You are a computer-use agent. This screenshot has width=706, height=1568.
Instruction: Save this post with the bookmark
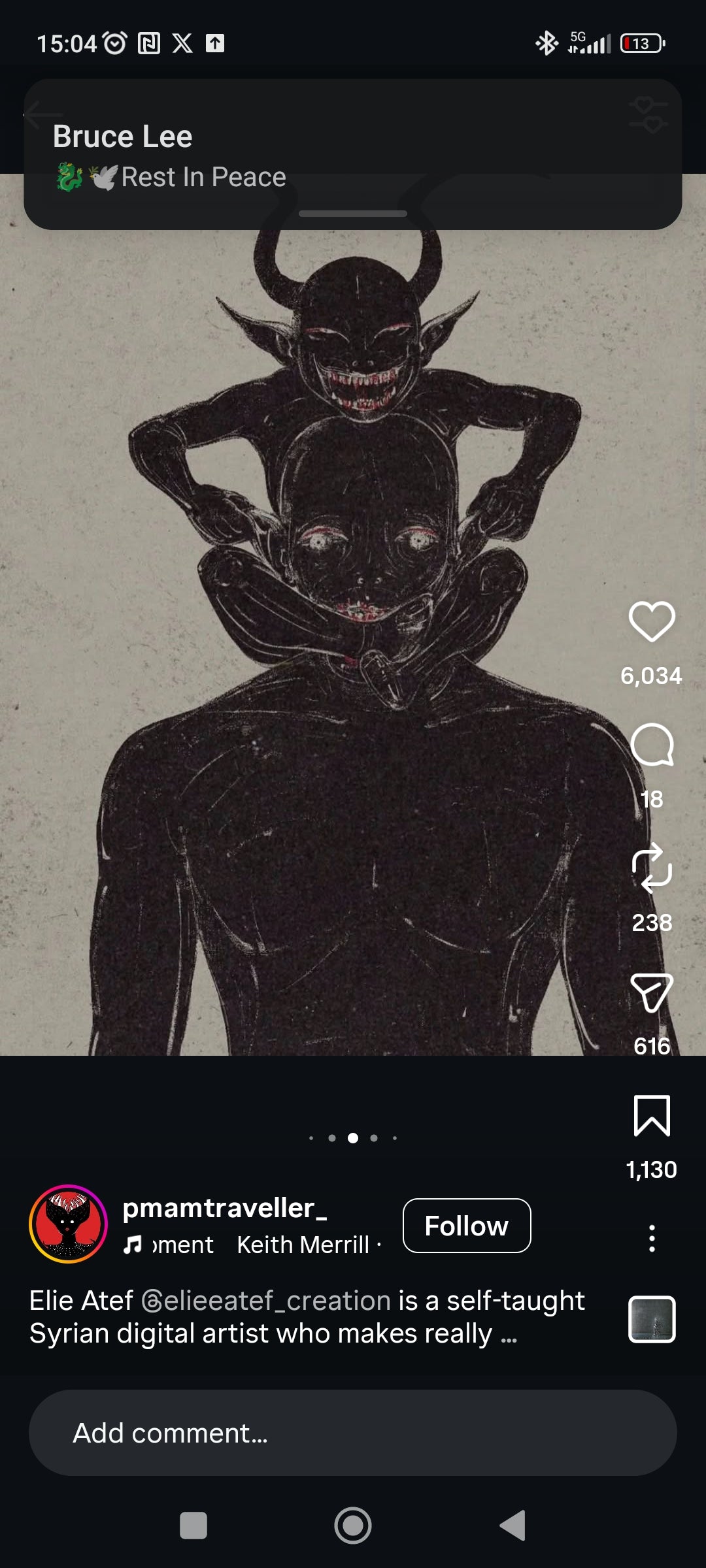[x=651, y=1116]
